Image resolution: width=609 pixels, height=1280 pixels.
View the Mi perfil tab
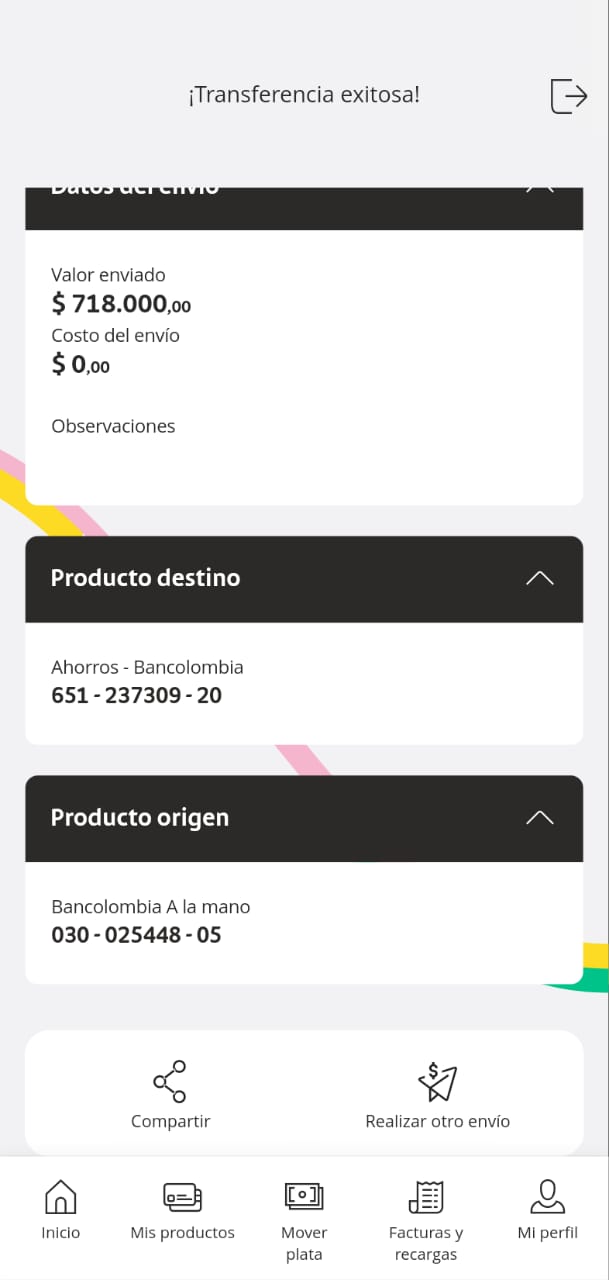(547, 1210)
